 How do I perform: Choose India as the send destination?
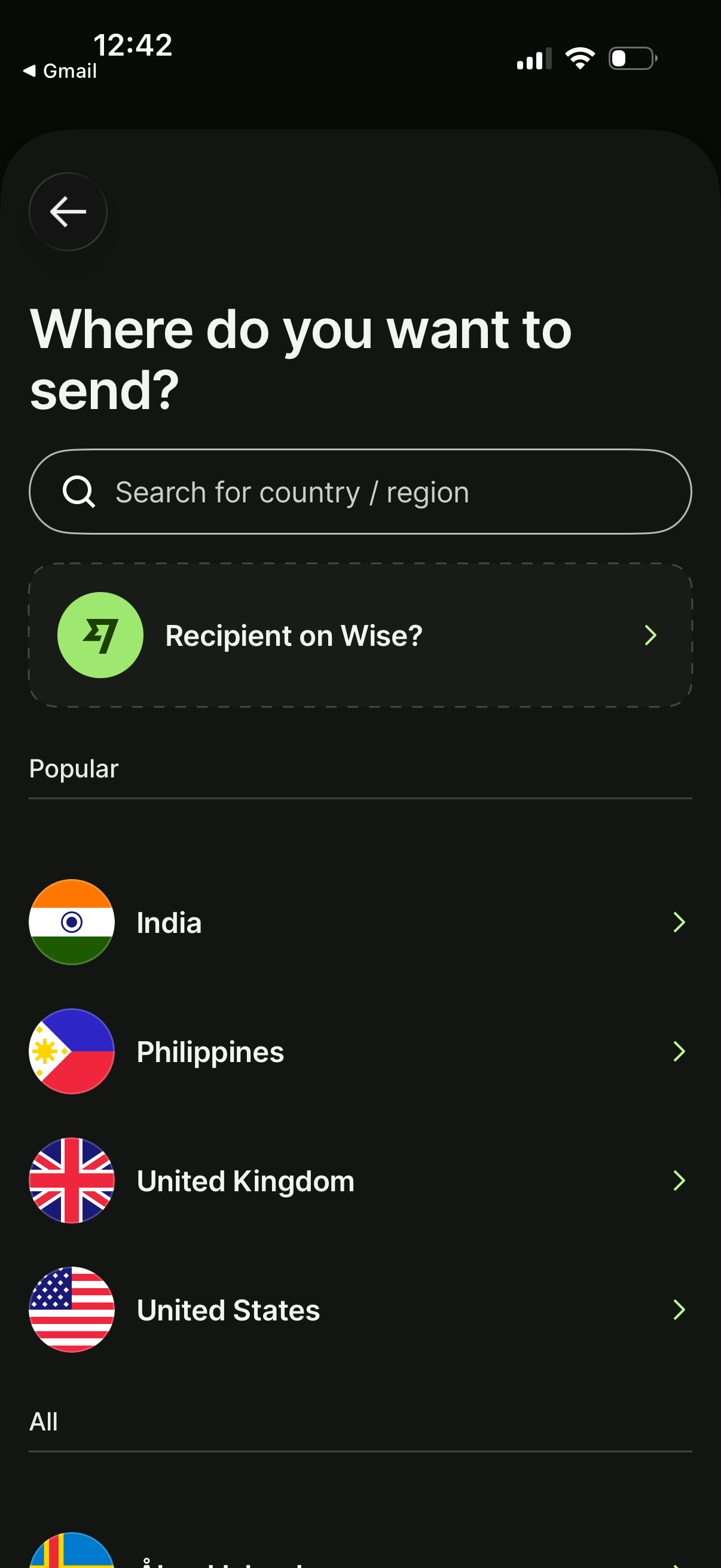point(169,922)
